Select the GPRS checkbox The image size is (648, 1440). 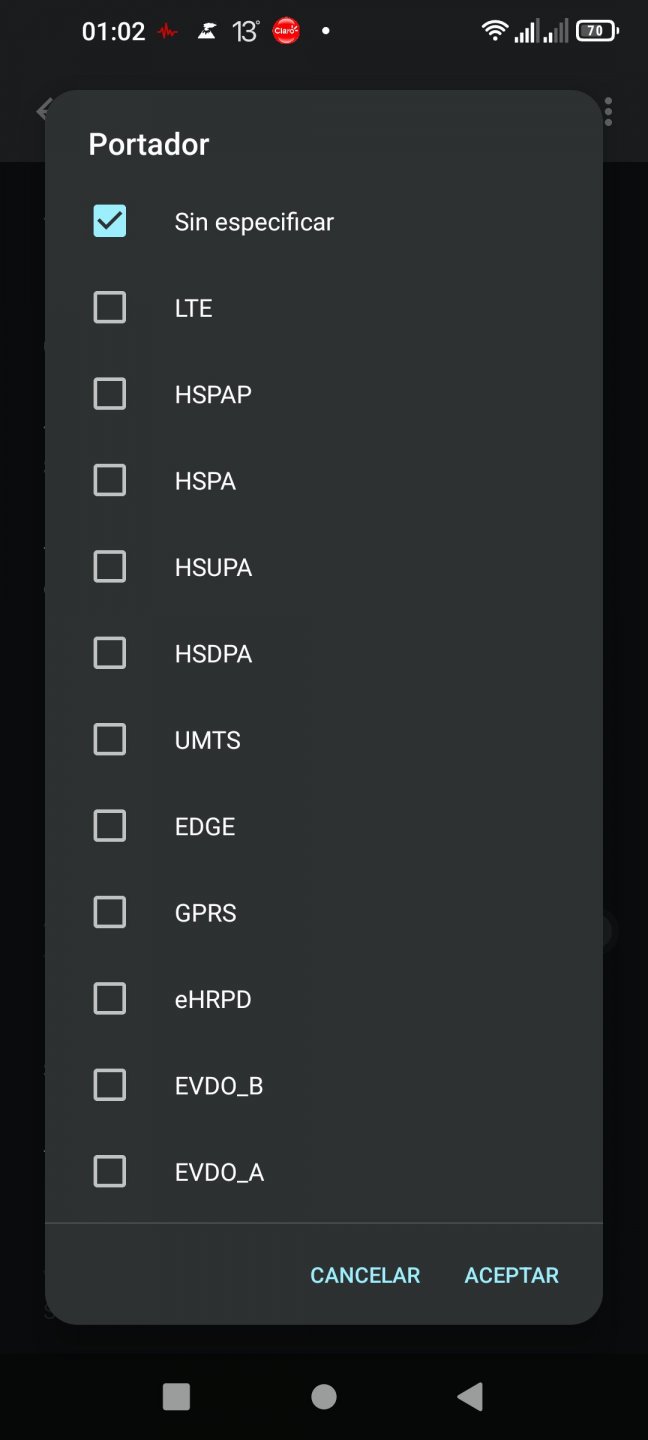(x=110, y=912)
